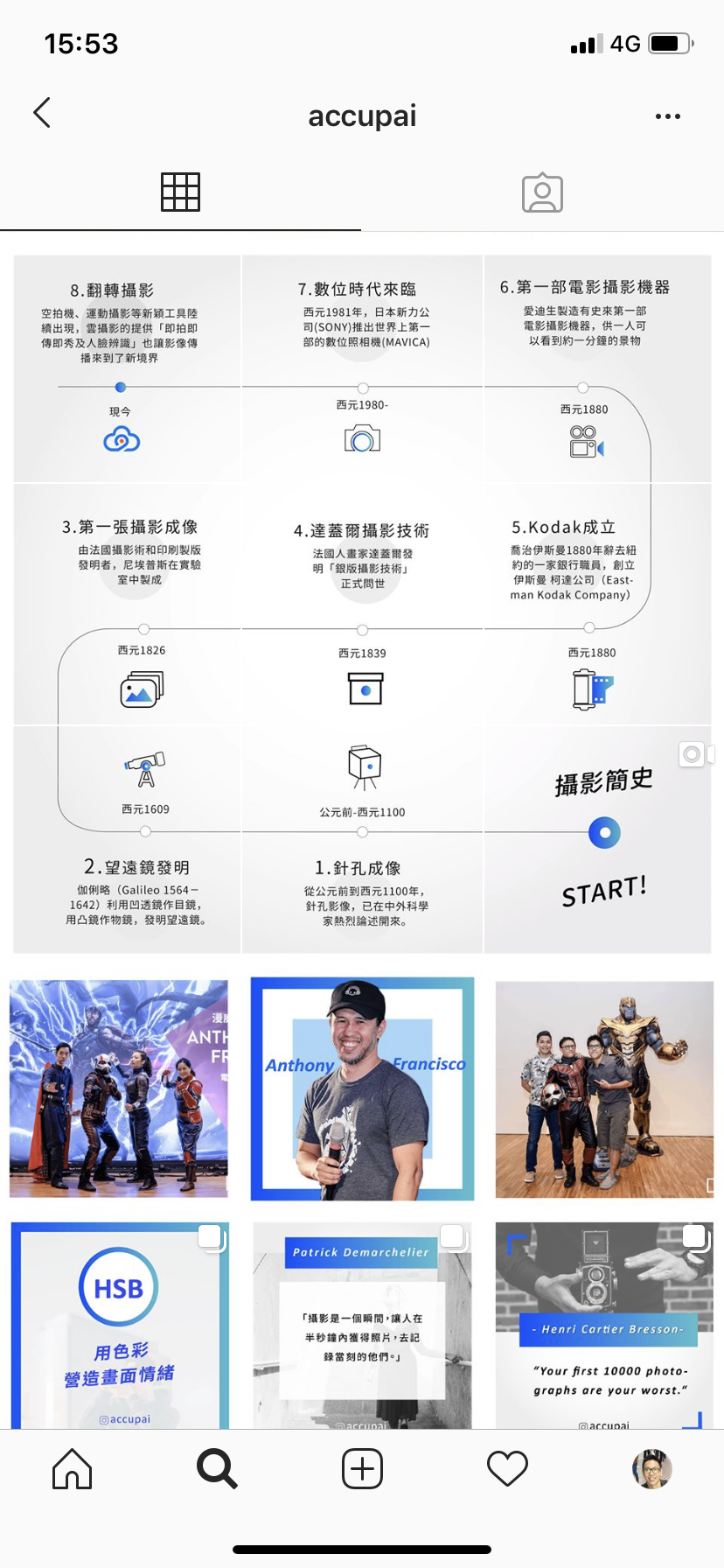724x1568 pixels.
Task: Open the 2.望遠鏡發明 post
Action: [127, 840]
